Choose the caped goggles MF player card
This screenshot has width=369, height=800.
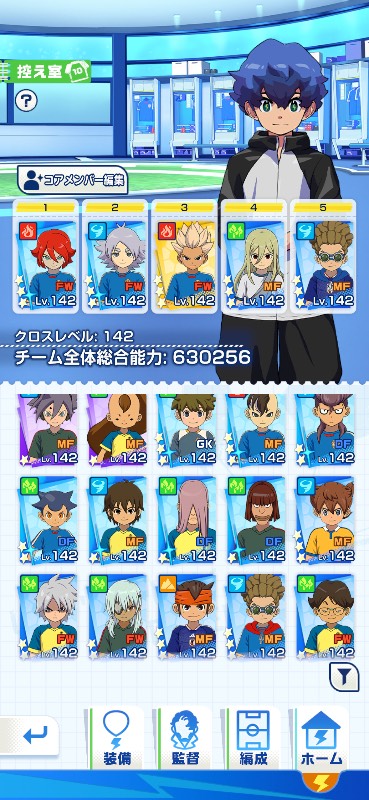tap(256, 616)
